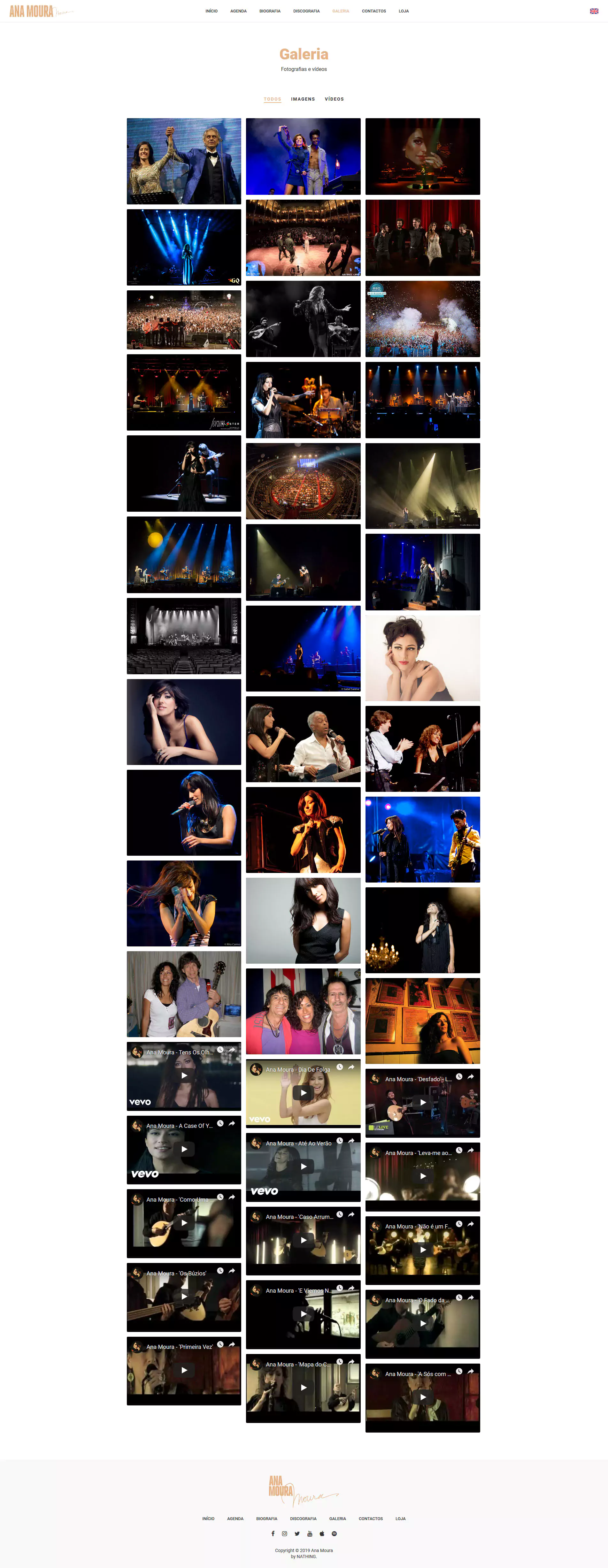The width and height of the screenshot is (608, 1568).
Task: Visit Loja in the top menu
Action: (x=404, y=11)
